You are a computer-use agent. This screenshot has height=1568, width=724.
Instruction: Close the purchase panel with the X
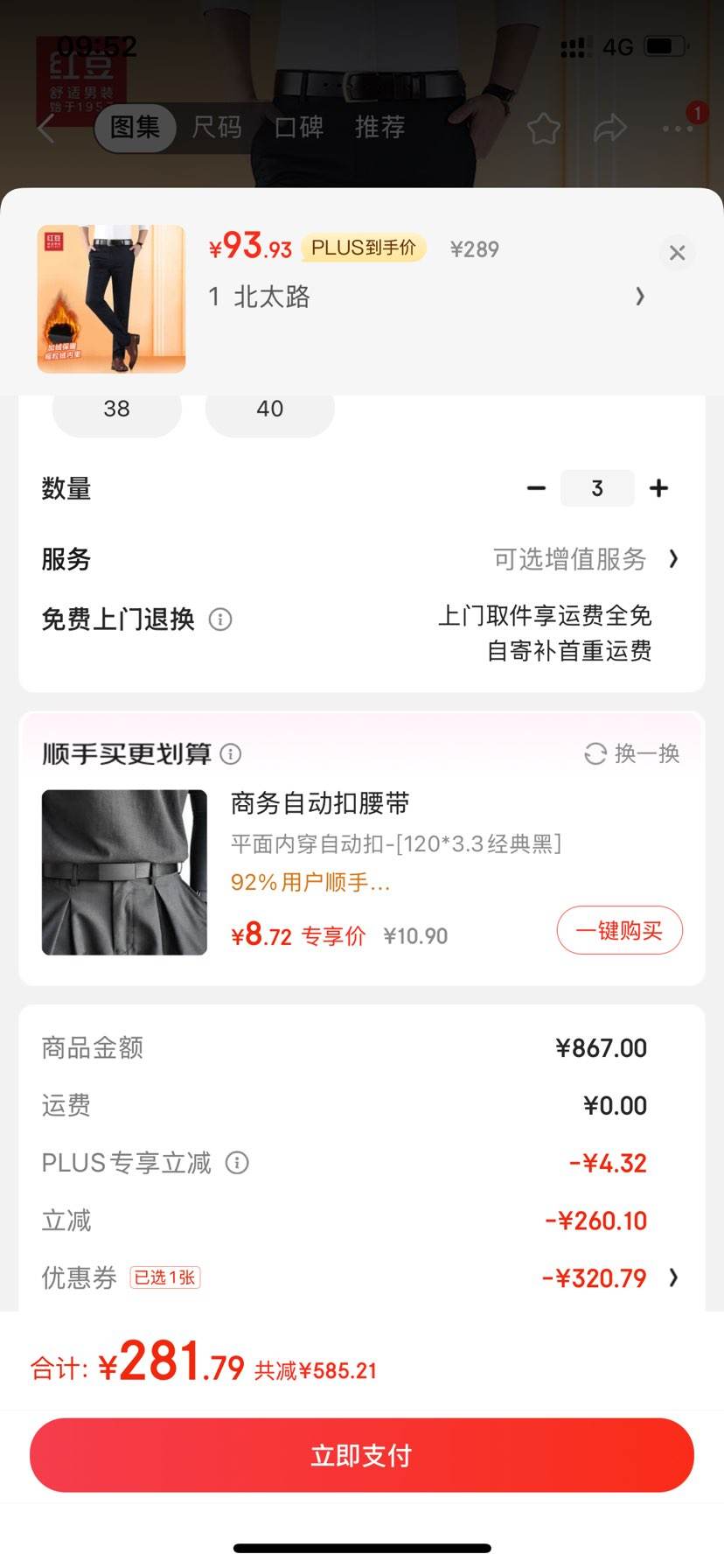click(x=677, y=253)
